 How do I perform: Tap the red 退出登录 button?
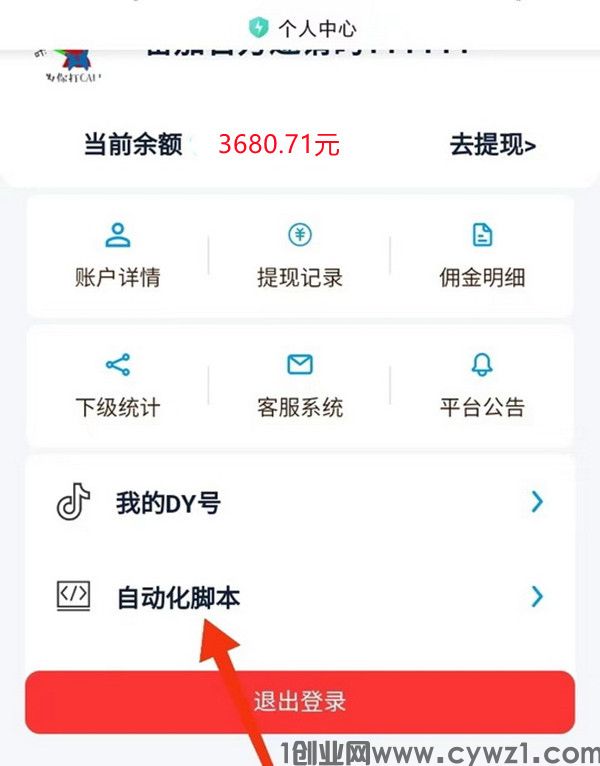(300, 701)
